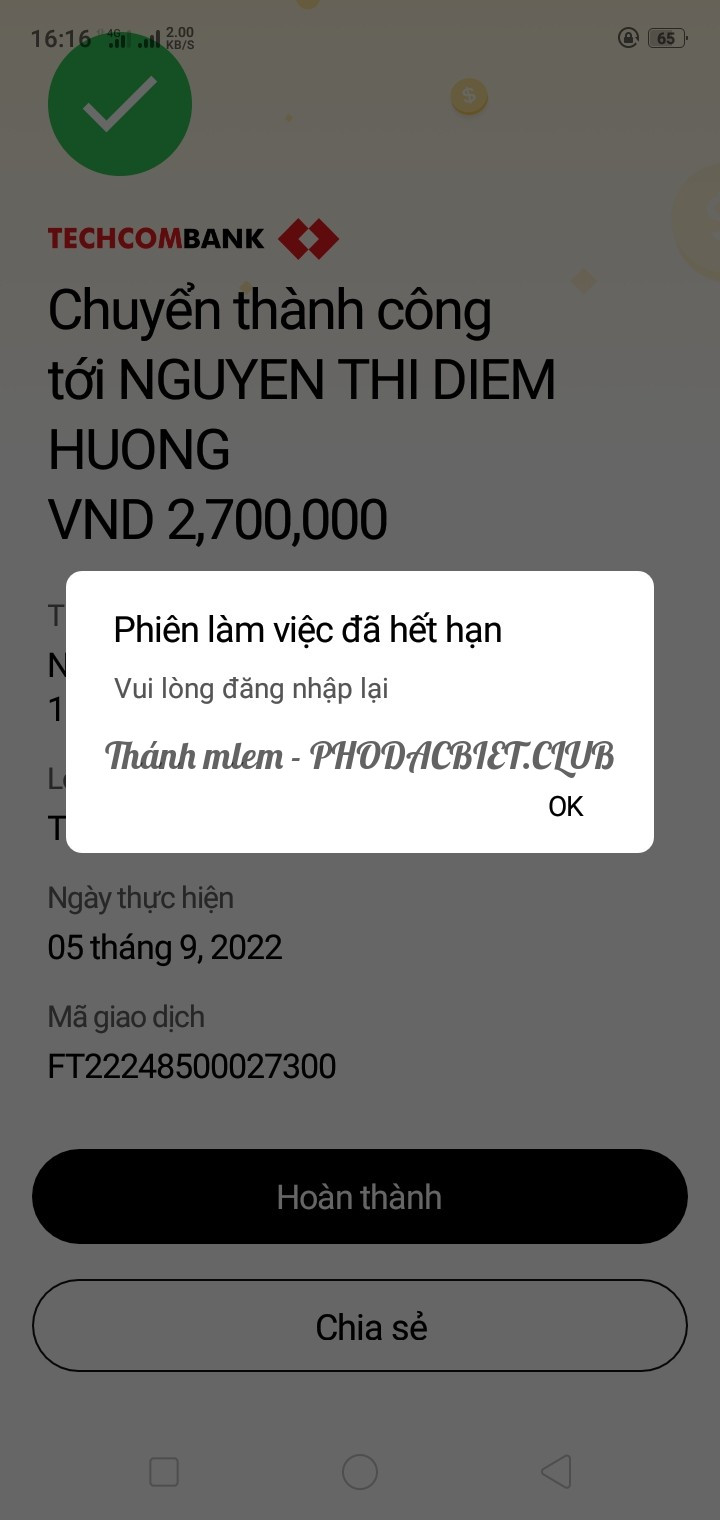Return to the home screen via home button
720x1520 pixels.
(360, 1471)
